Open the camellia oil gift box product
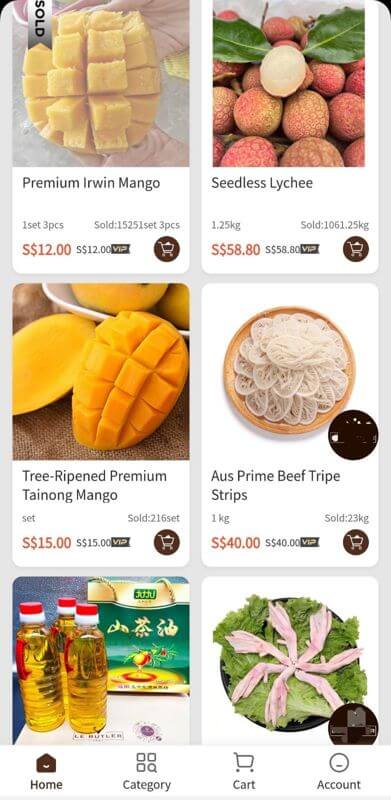Screen dimensions: 391x800 [x=101, y=660]
